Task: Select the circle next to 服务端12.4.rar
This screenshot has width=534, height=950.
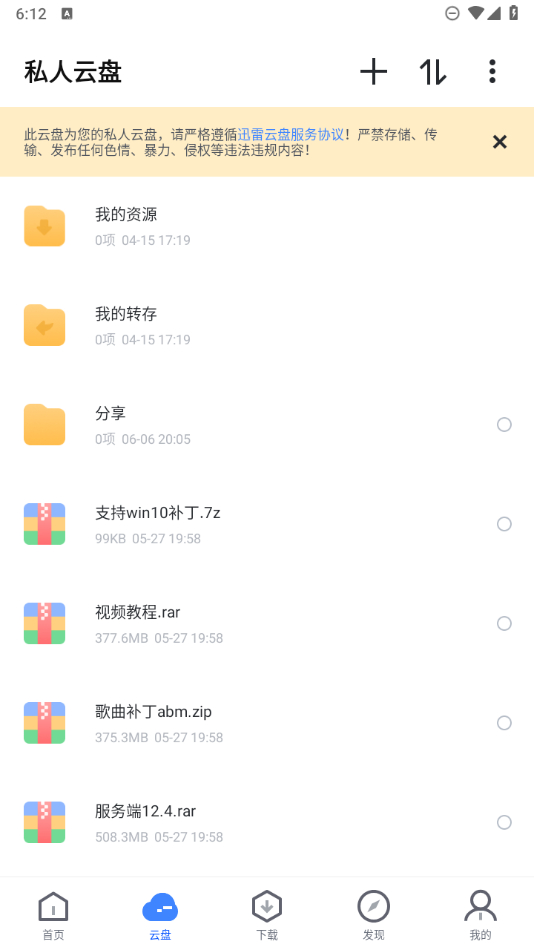Action: [x=504, y=822]
